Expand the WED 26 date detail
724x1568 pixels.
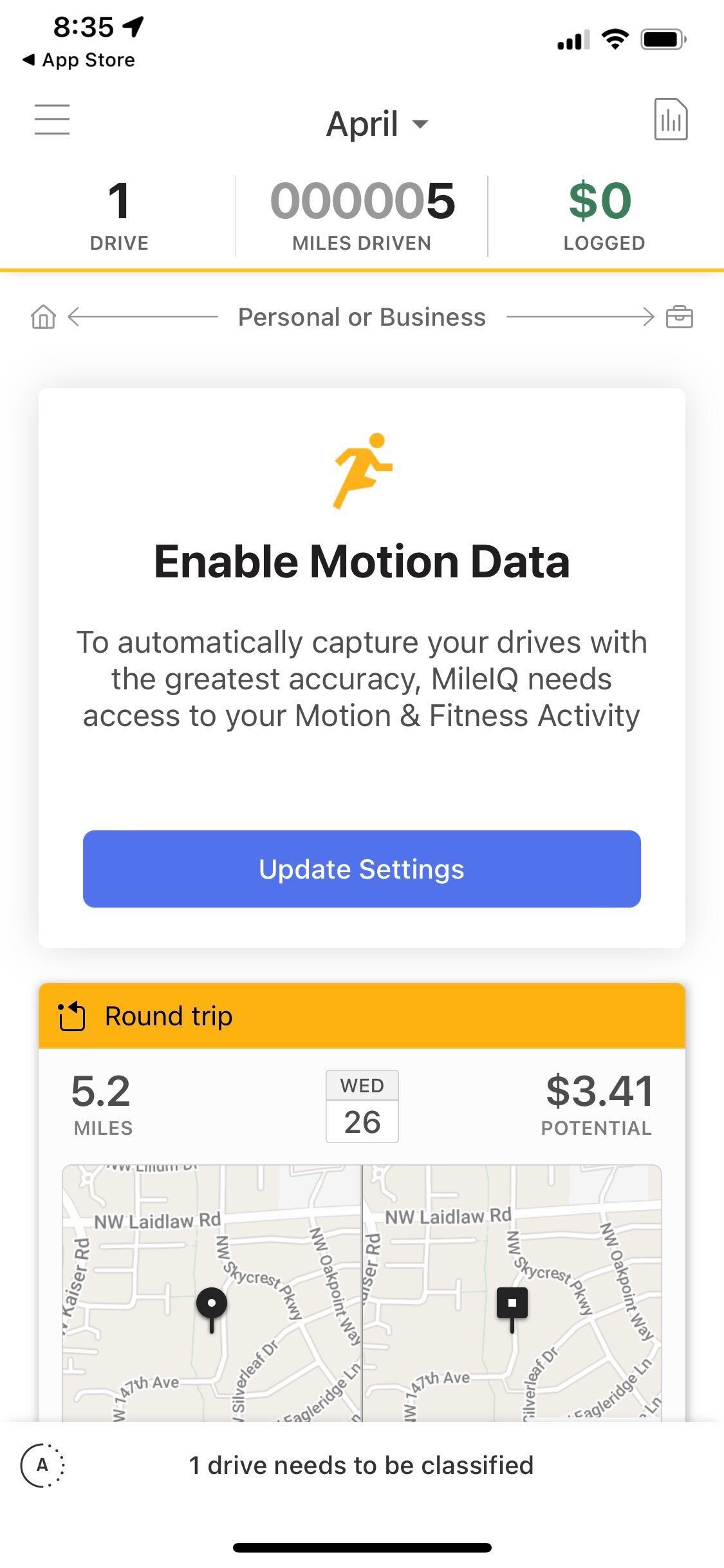362,1105
